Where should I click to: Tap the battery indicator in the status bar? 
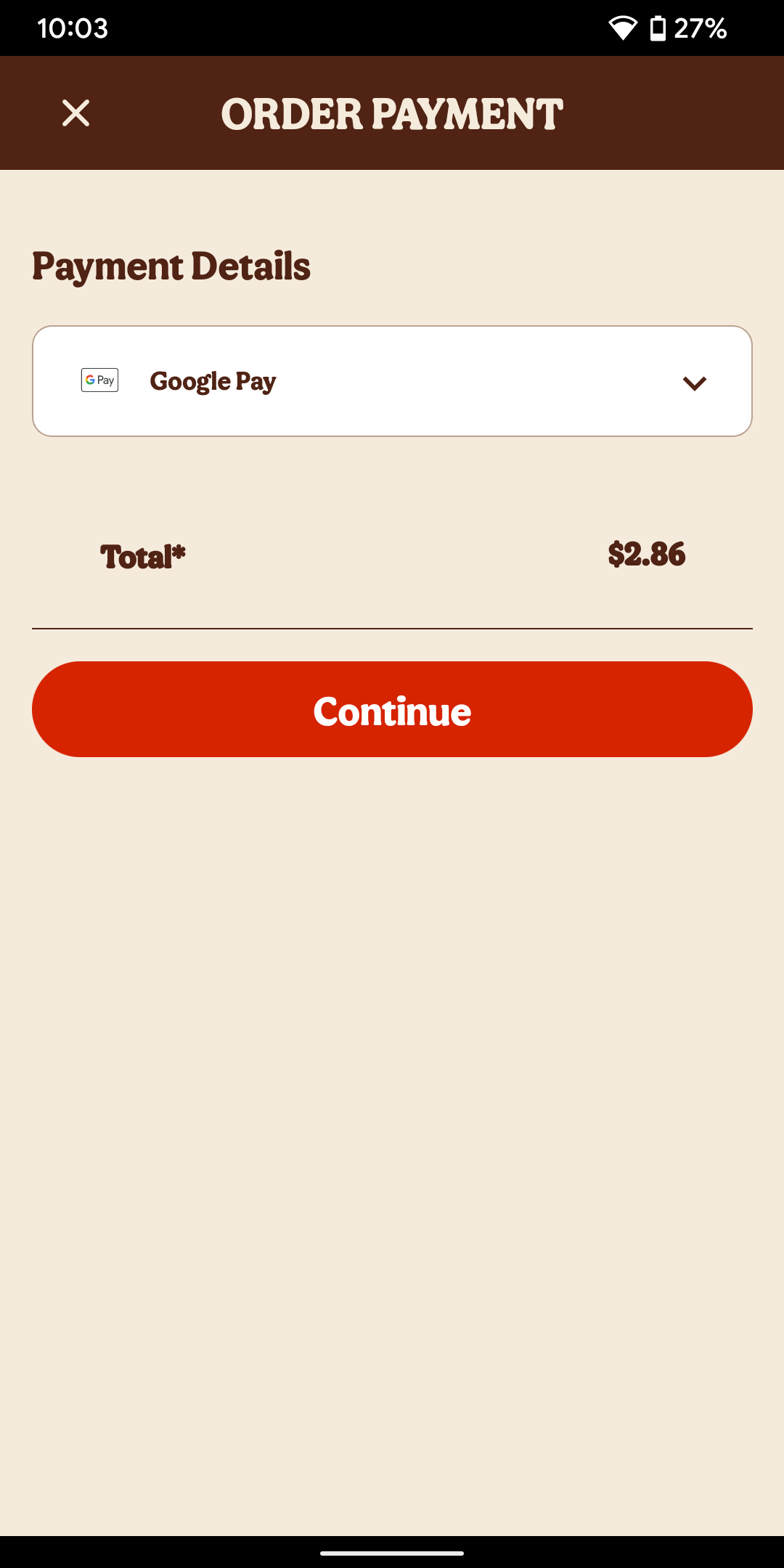pyautogui.click(x=658, y=28)
